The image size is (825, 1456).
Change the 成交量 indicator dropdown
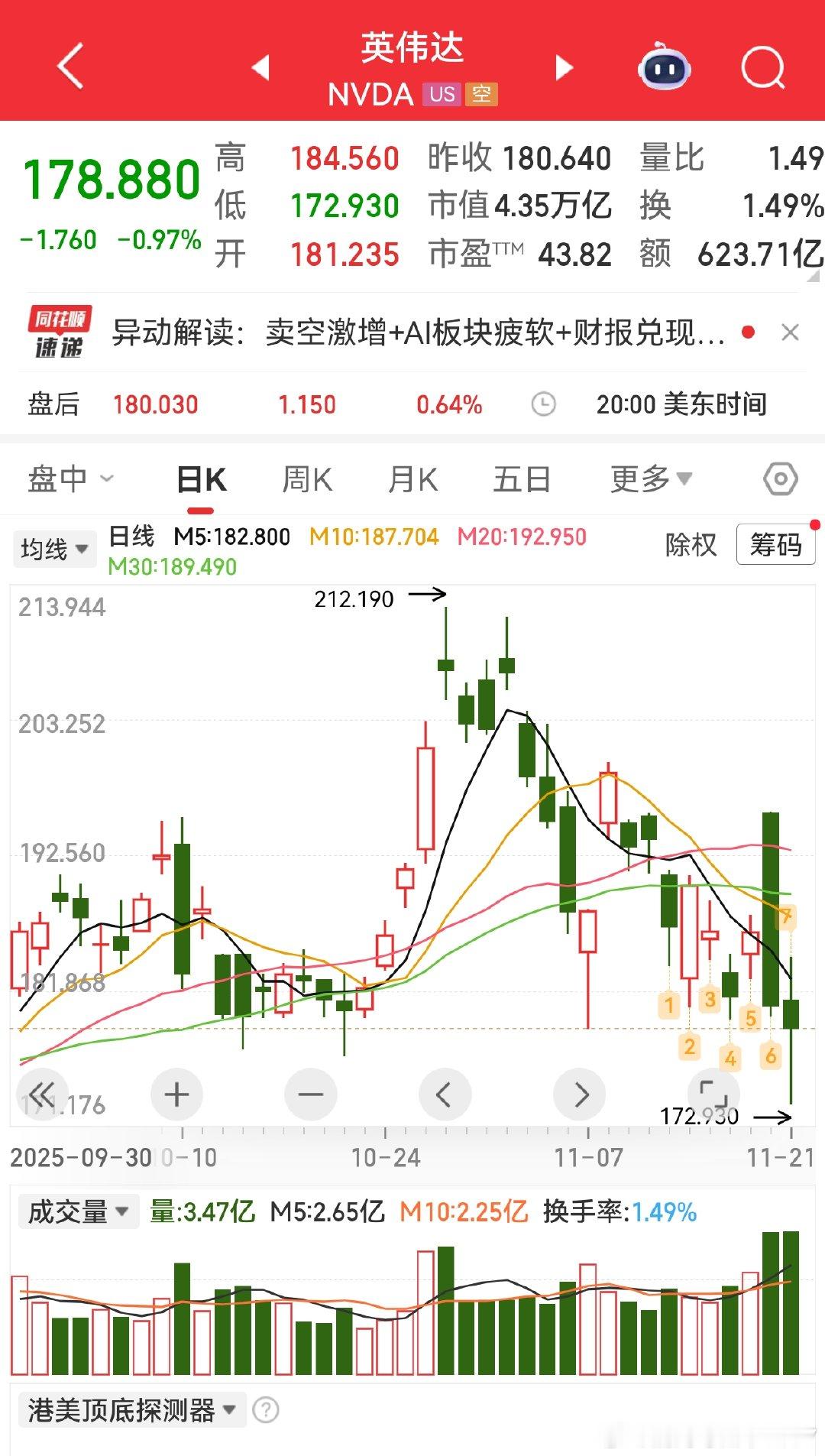79,1211
